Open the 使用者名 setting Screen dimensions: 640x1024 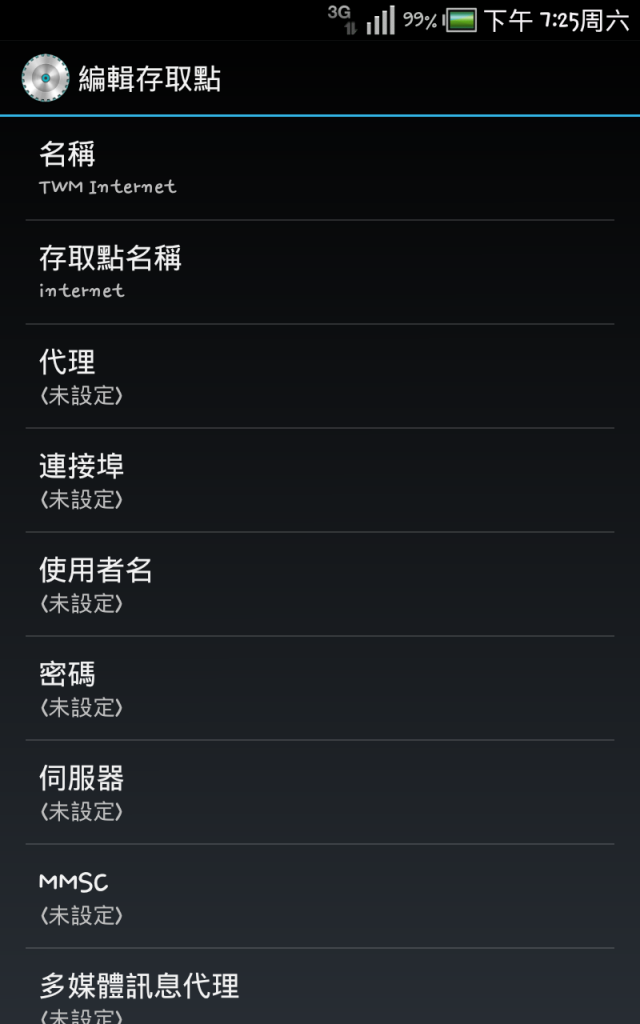[320, 584]
